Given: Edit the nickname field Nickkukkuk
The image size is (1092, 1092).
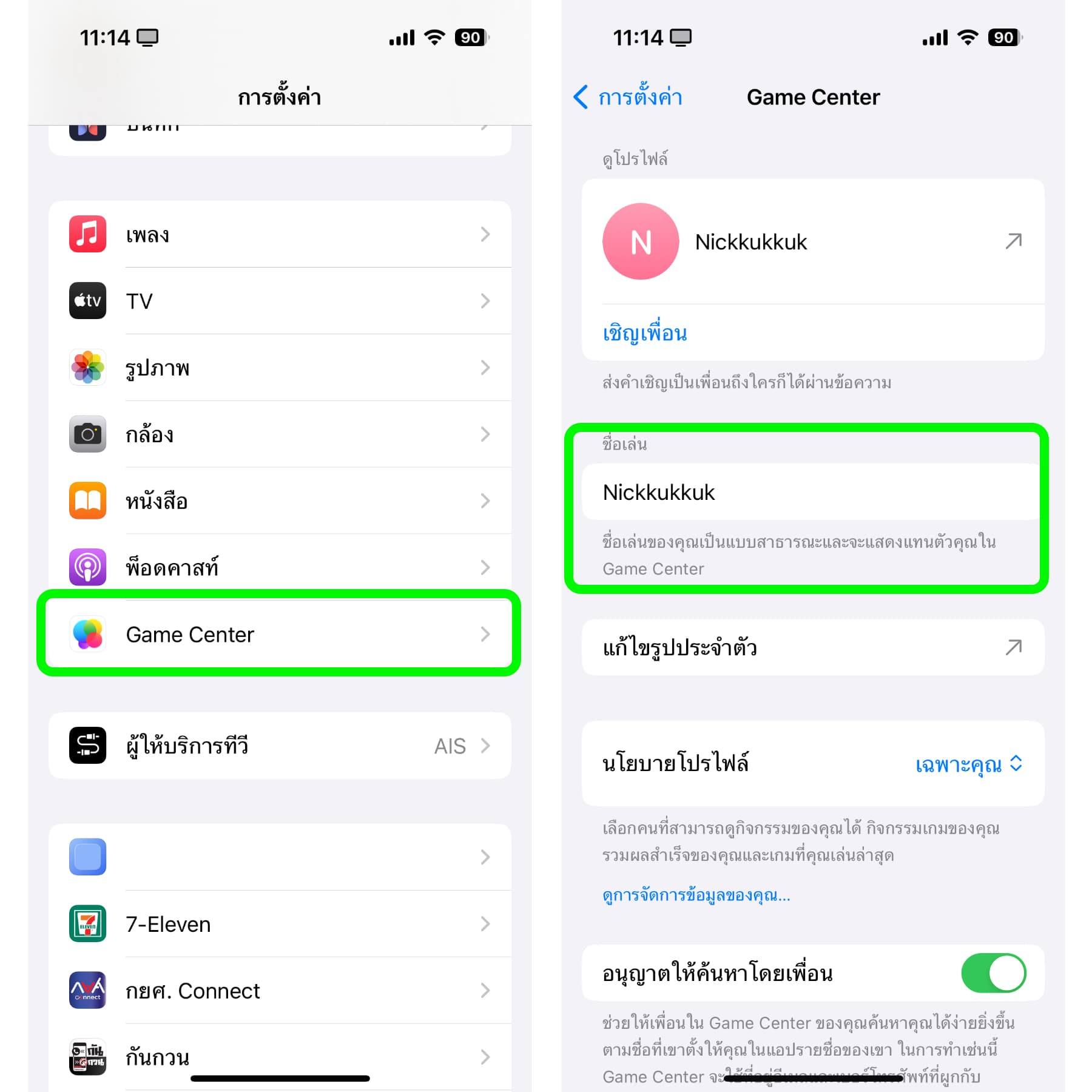Looking at the screenshot, I should 813,492.
